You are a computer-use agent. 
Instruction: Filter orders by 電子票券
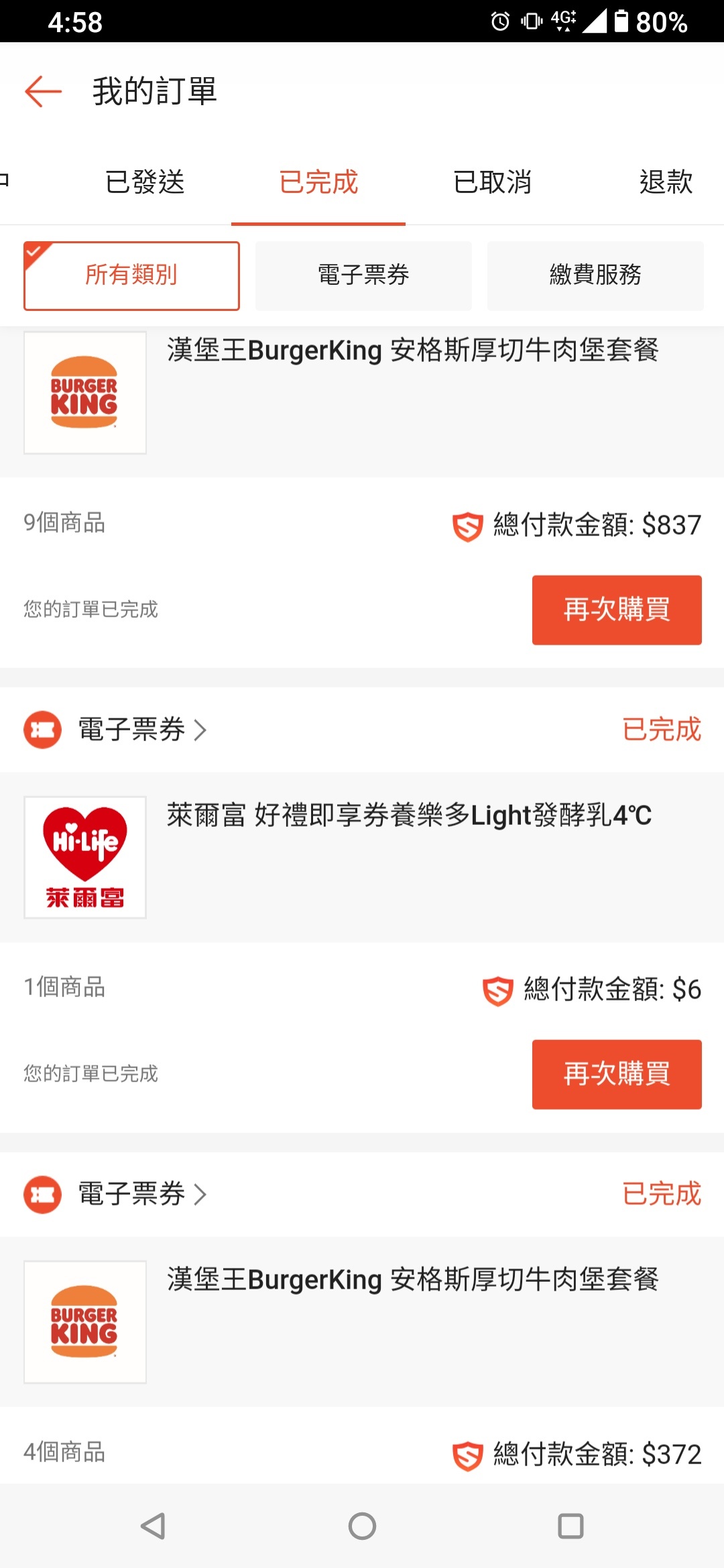coord(363,275)
